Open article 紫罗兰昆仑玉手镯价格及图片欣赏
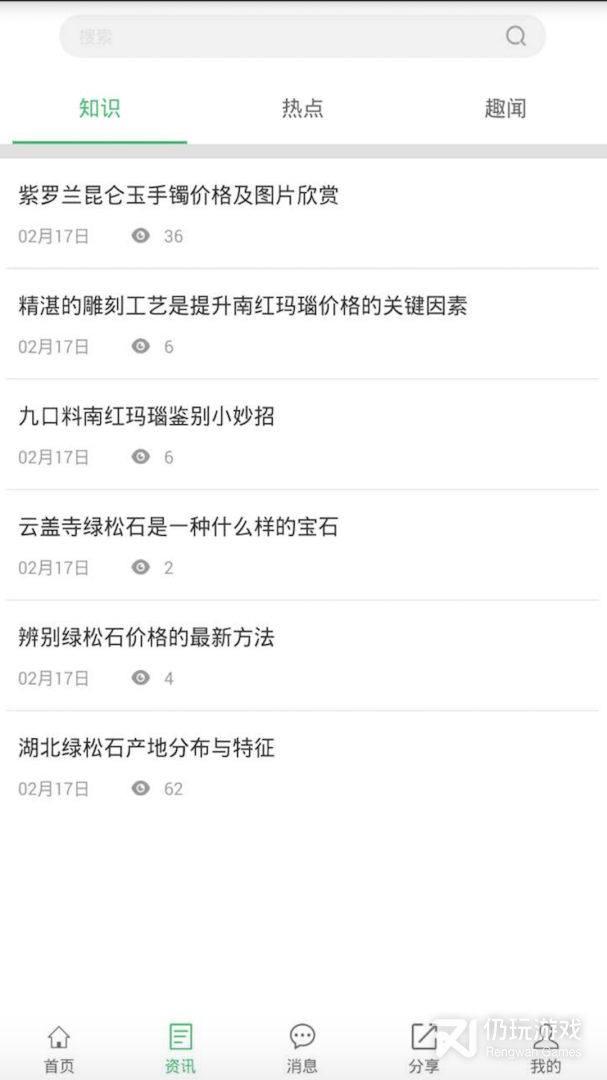 179,195
